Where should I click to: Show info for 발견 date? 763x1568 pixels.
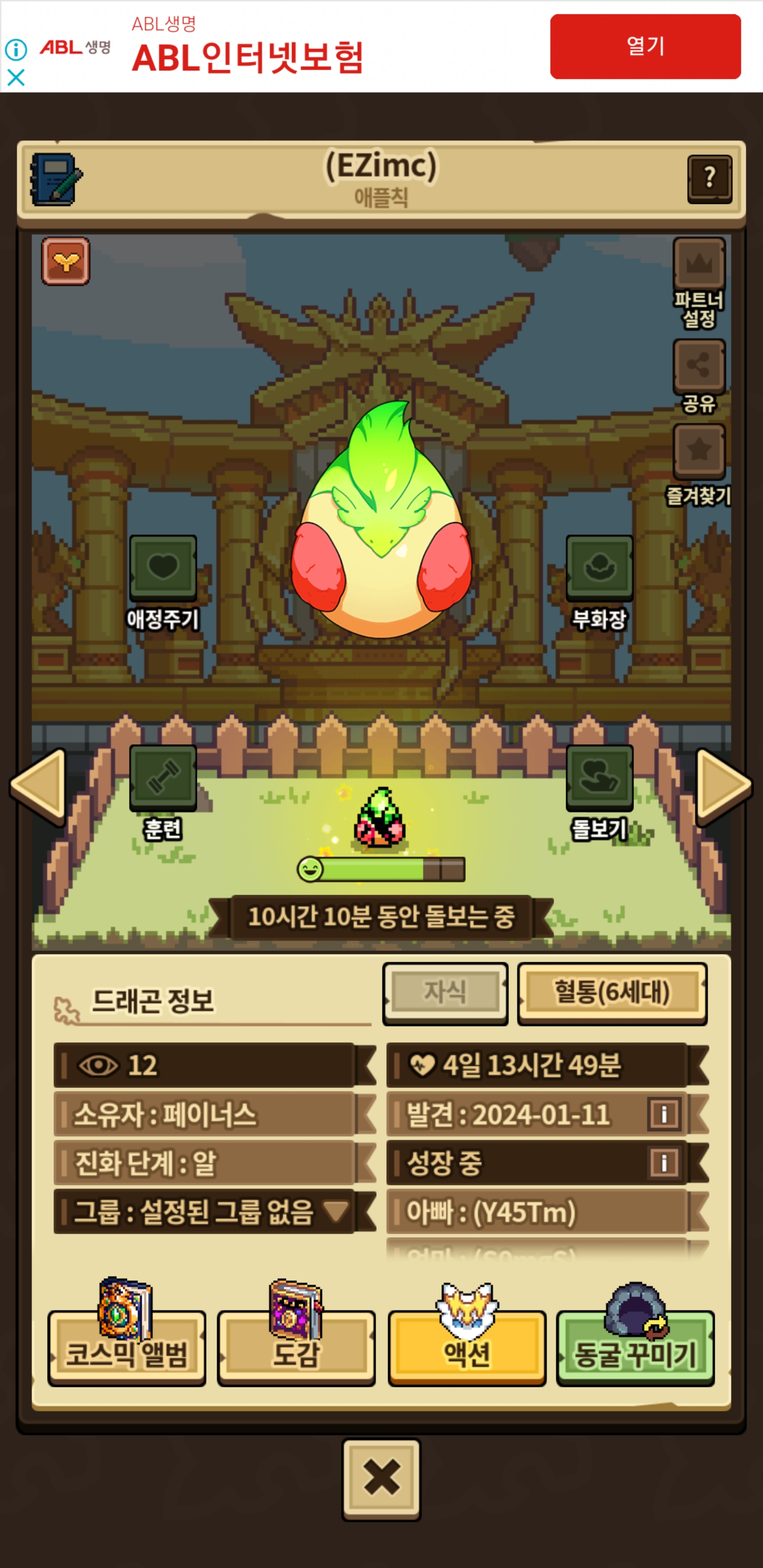tap(663, 1114)
